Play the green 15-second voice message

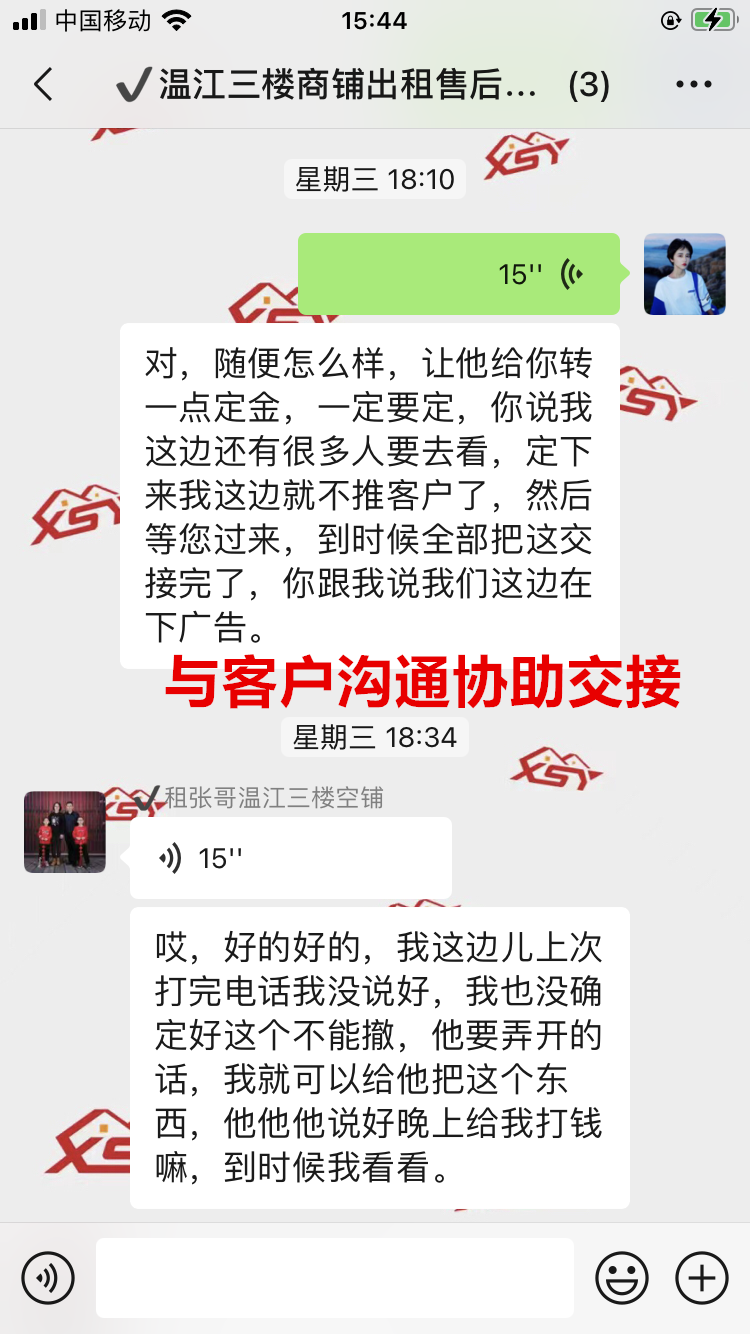[x=459, y=274]
